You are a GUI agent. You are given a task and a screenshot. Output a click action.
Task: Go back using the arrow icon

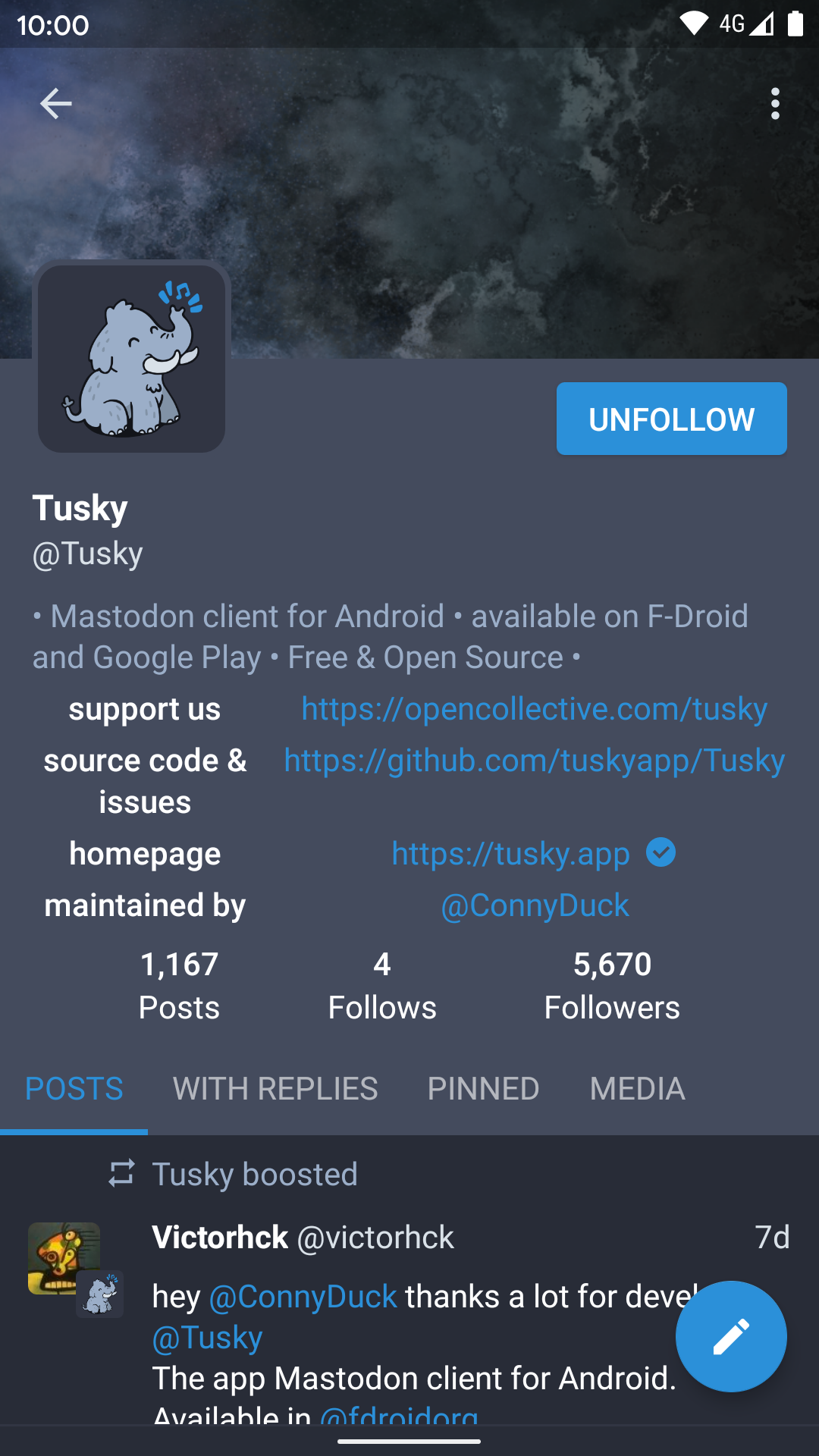click(x=55, y=104)
